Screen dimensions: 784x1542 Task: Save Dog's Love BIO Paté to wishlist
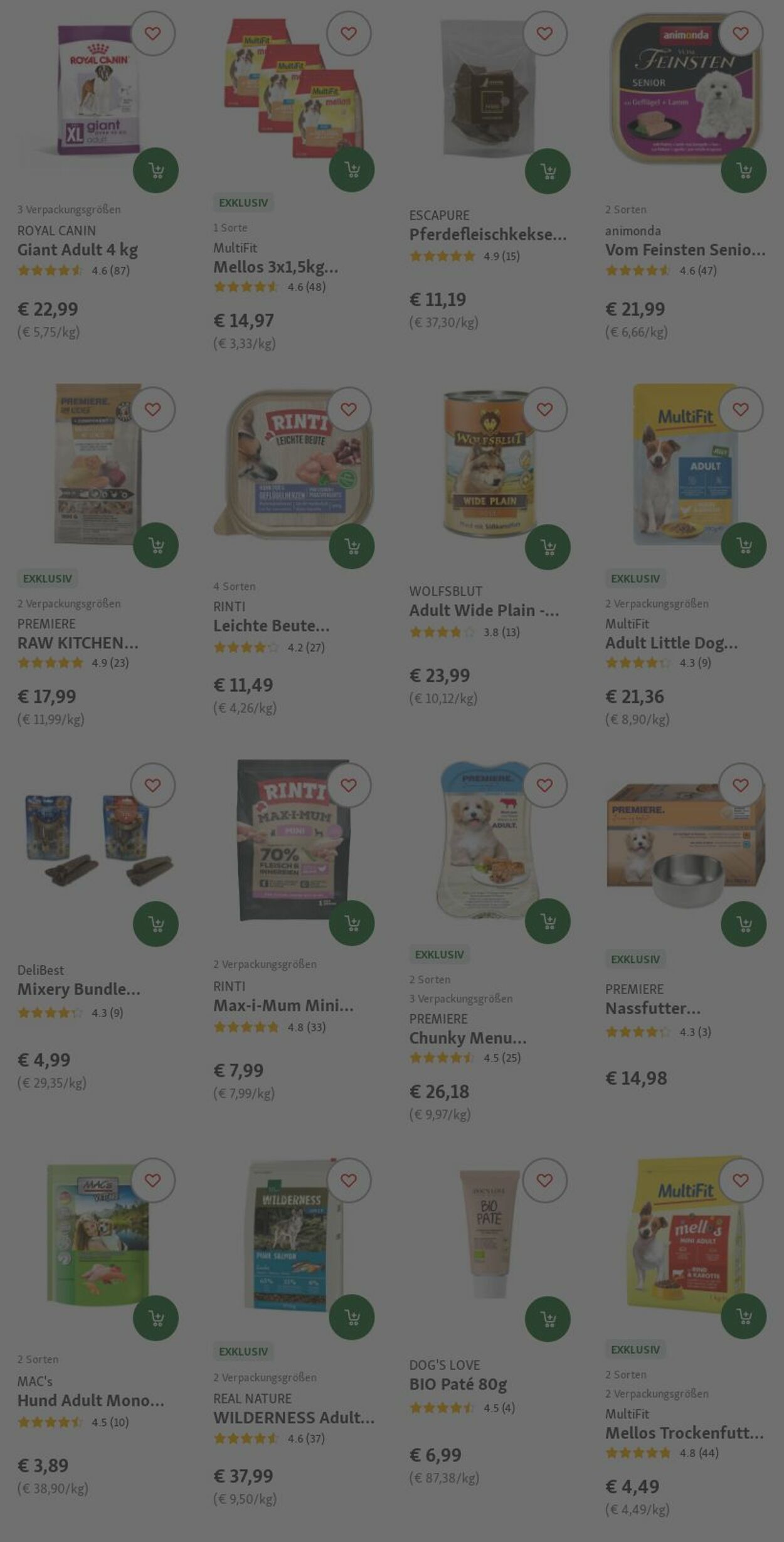click(x=544, y=1181)
